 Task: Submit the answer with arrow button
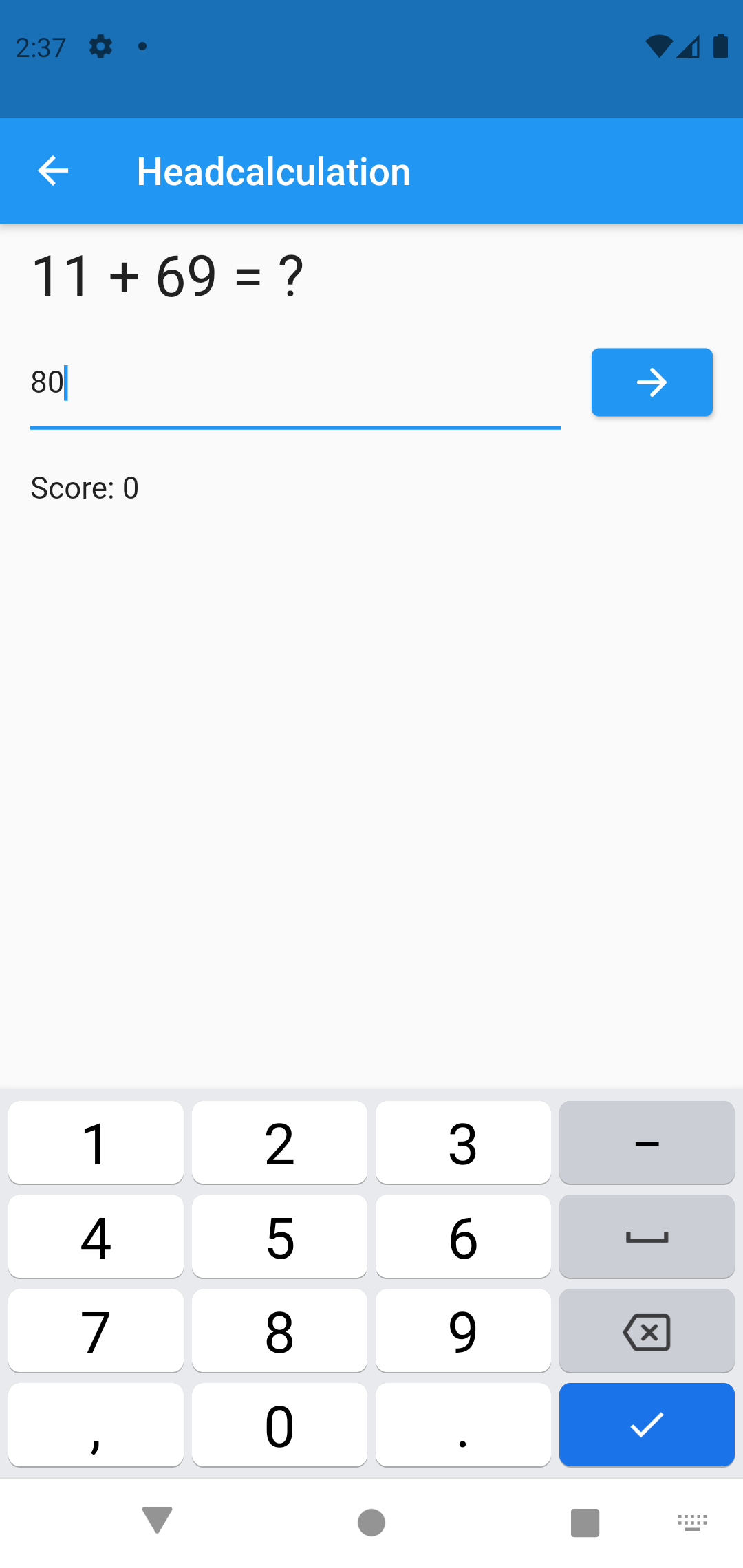click(x=652, y=382)
